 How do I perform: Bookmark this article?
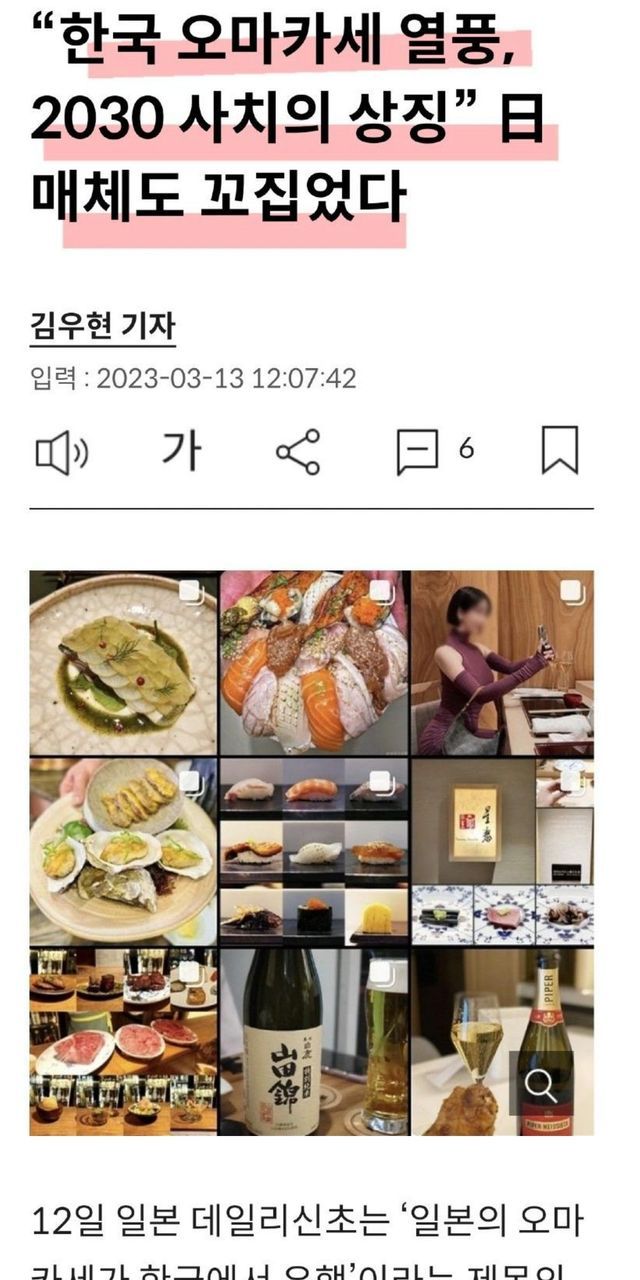pyautogui.click(x=560, y=451)
